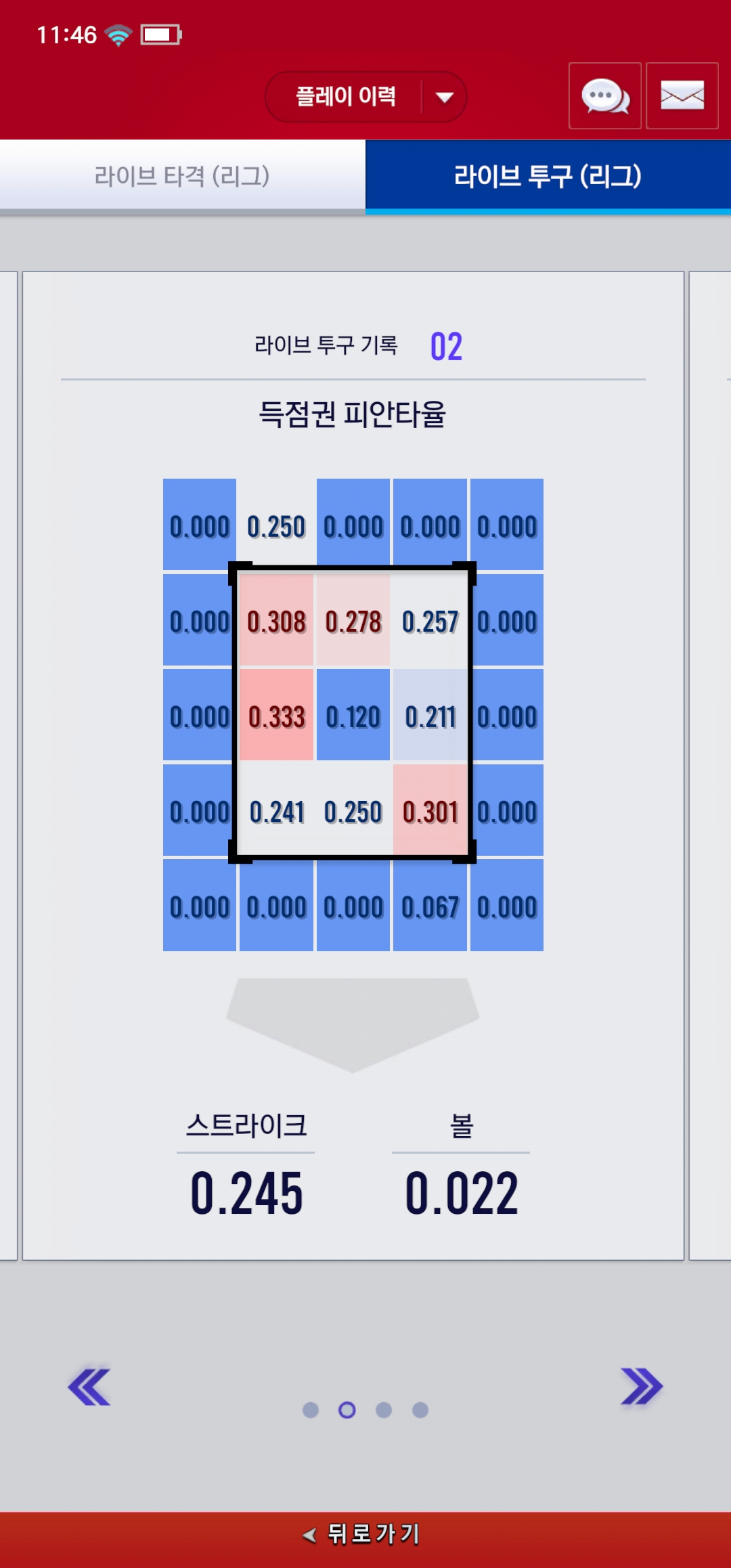Go to previous page with left double-arrow

coord(89,1387)
